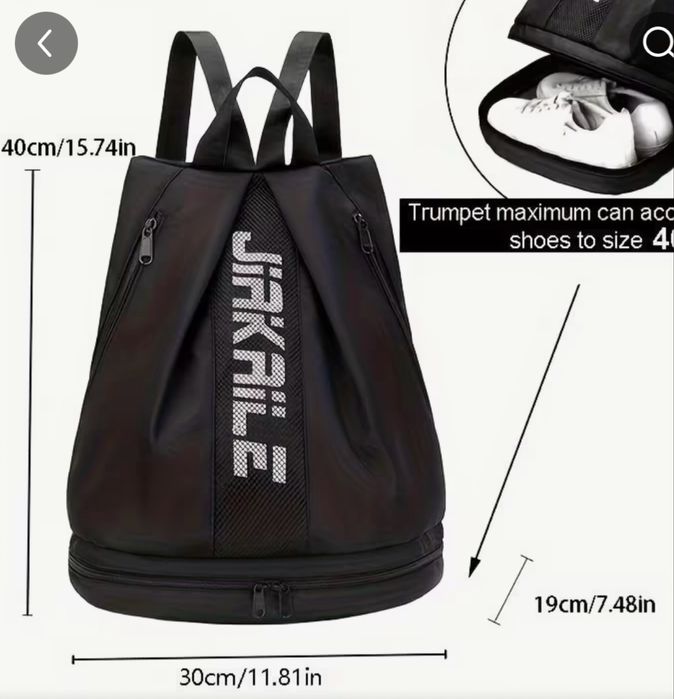The image size is (674, 699).
Task: Go back using the top-left arrow
Action: point(46,43)
